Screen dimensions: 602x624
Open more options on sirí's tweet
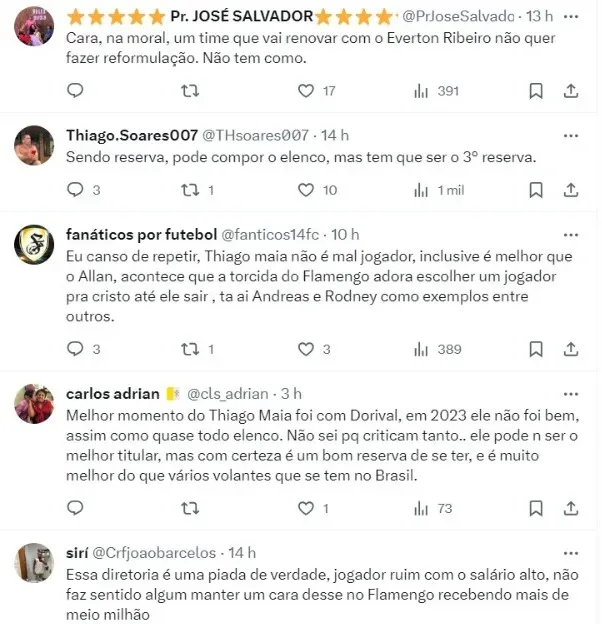pos(571,552)
